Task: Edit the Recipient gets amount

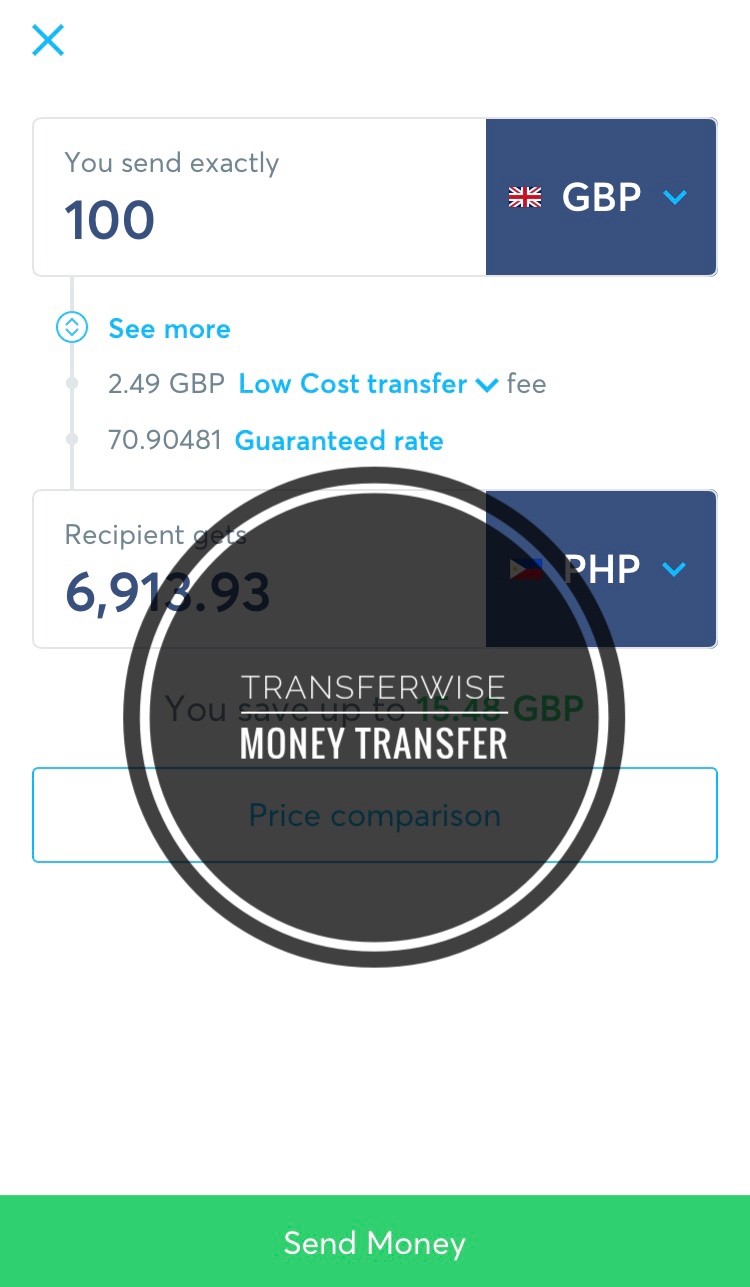Action: pyautogui.click(x=260, y=569)
